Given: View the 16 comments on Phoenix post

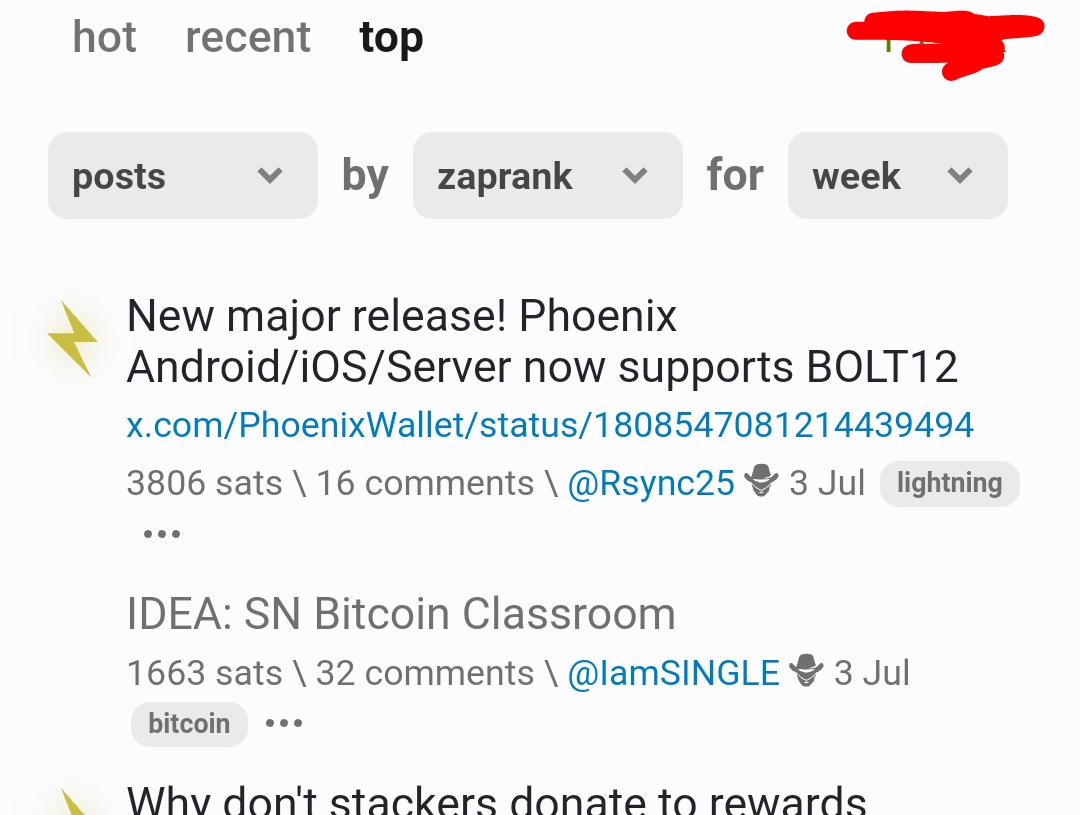Looking at the screenshot, I should point(425,483).
